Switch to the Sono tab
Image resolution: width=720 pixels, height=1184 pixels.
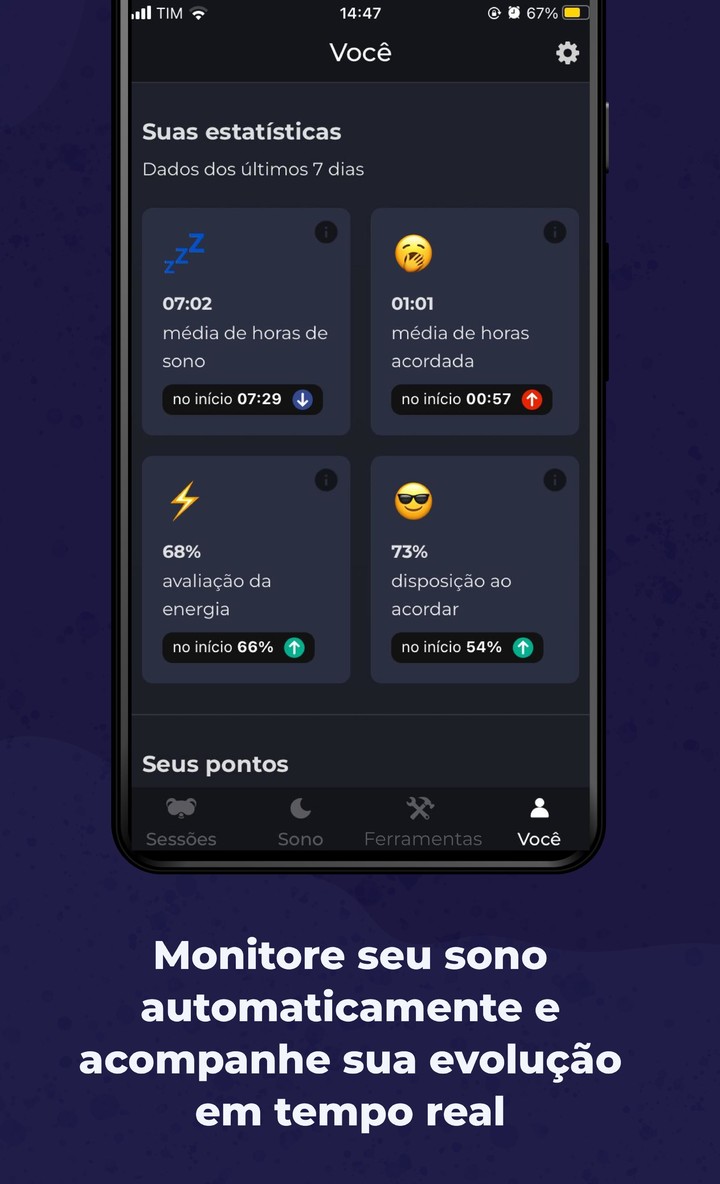300,822
